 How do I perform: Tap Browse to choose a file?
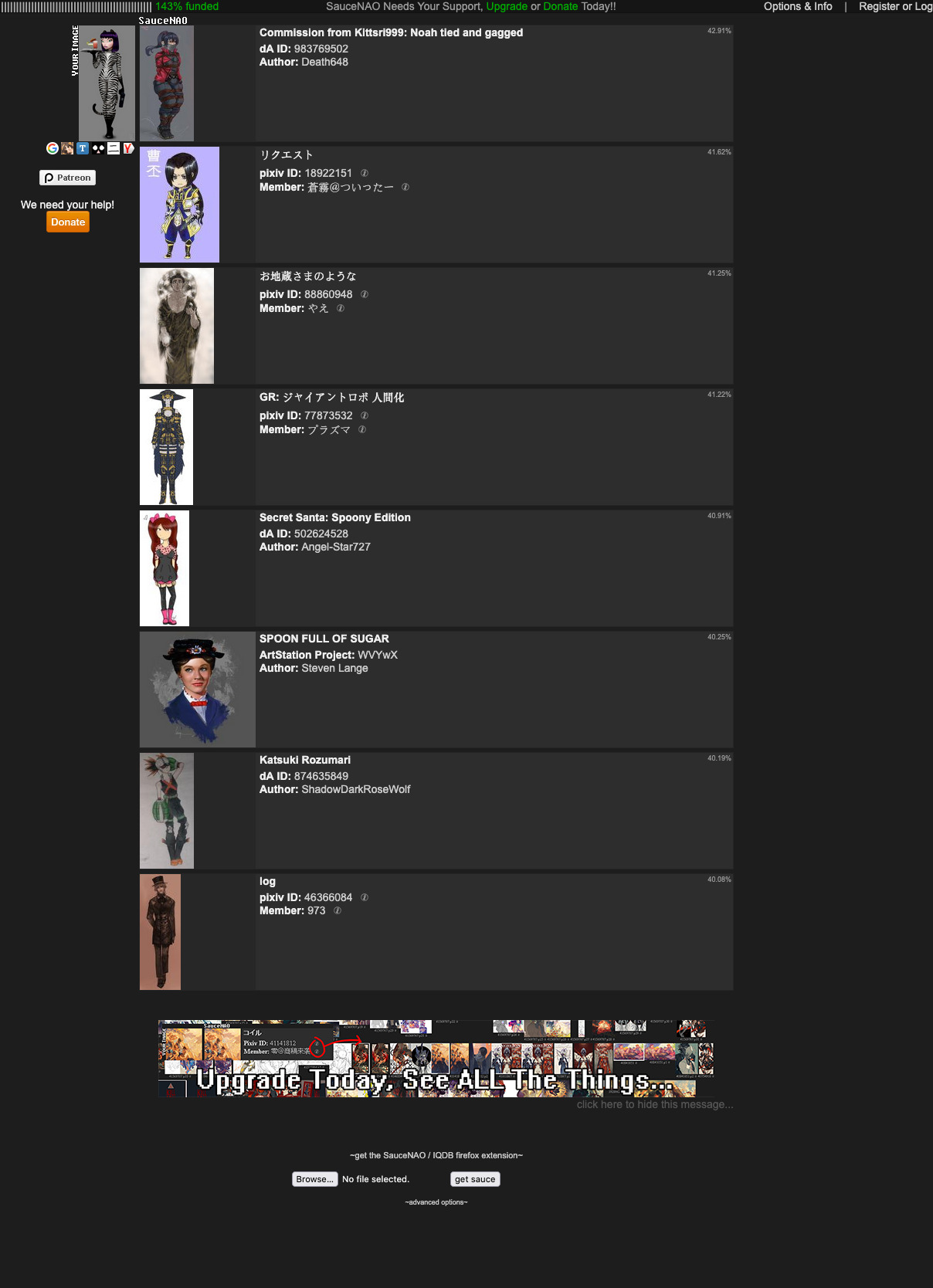pos(314,1179)
